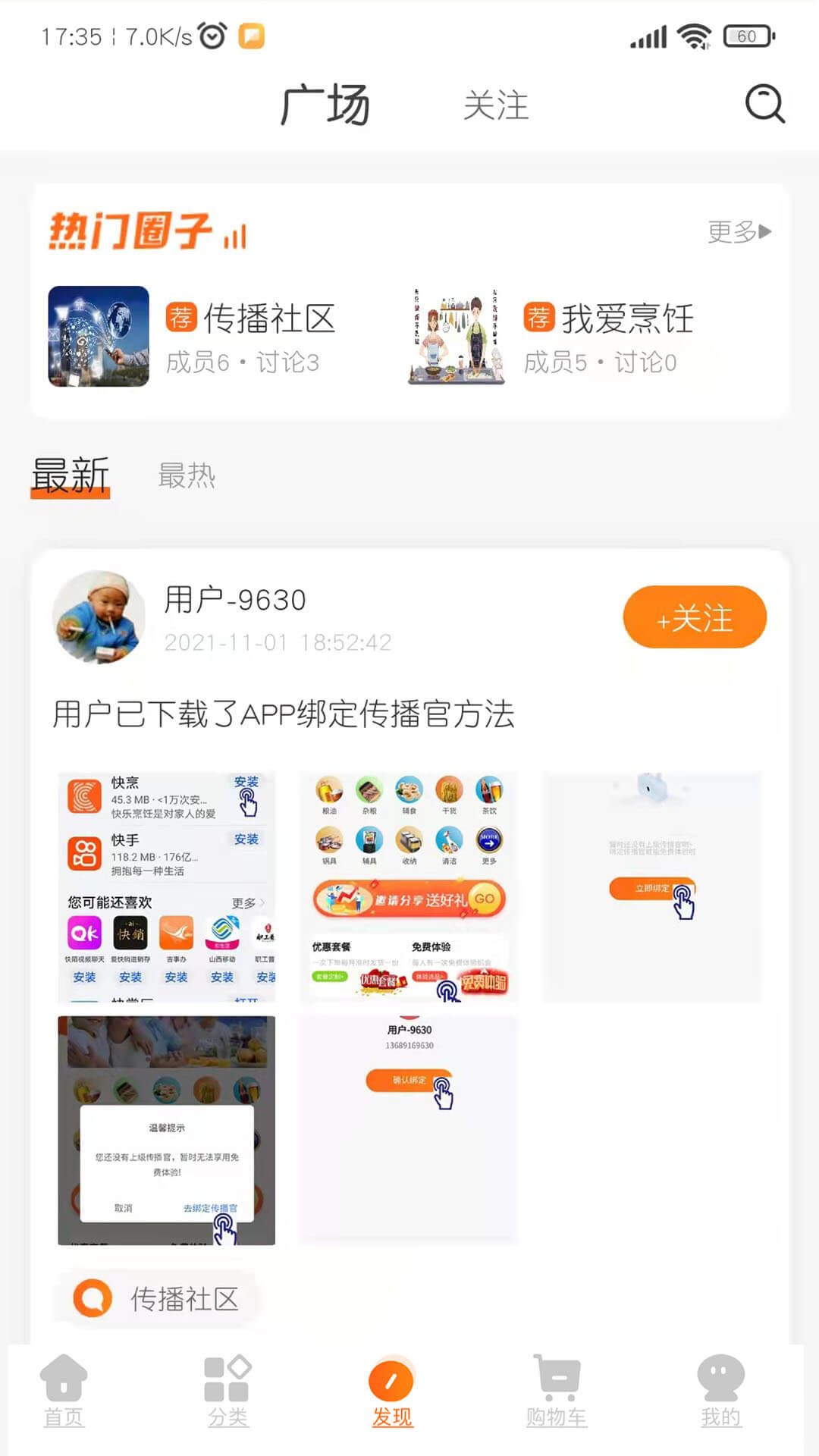This screenshot has height=1456, width=819.
Task: Follow 用户-9630 with +关注 button
Action: [x=694, y=617]
